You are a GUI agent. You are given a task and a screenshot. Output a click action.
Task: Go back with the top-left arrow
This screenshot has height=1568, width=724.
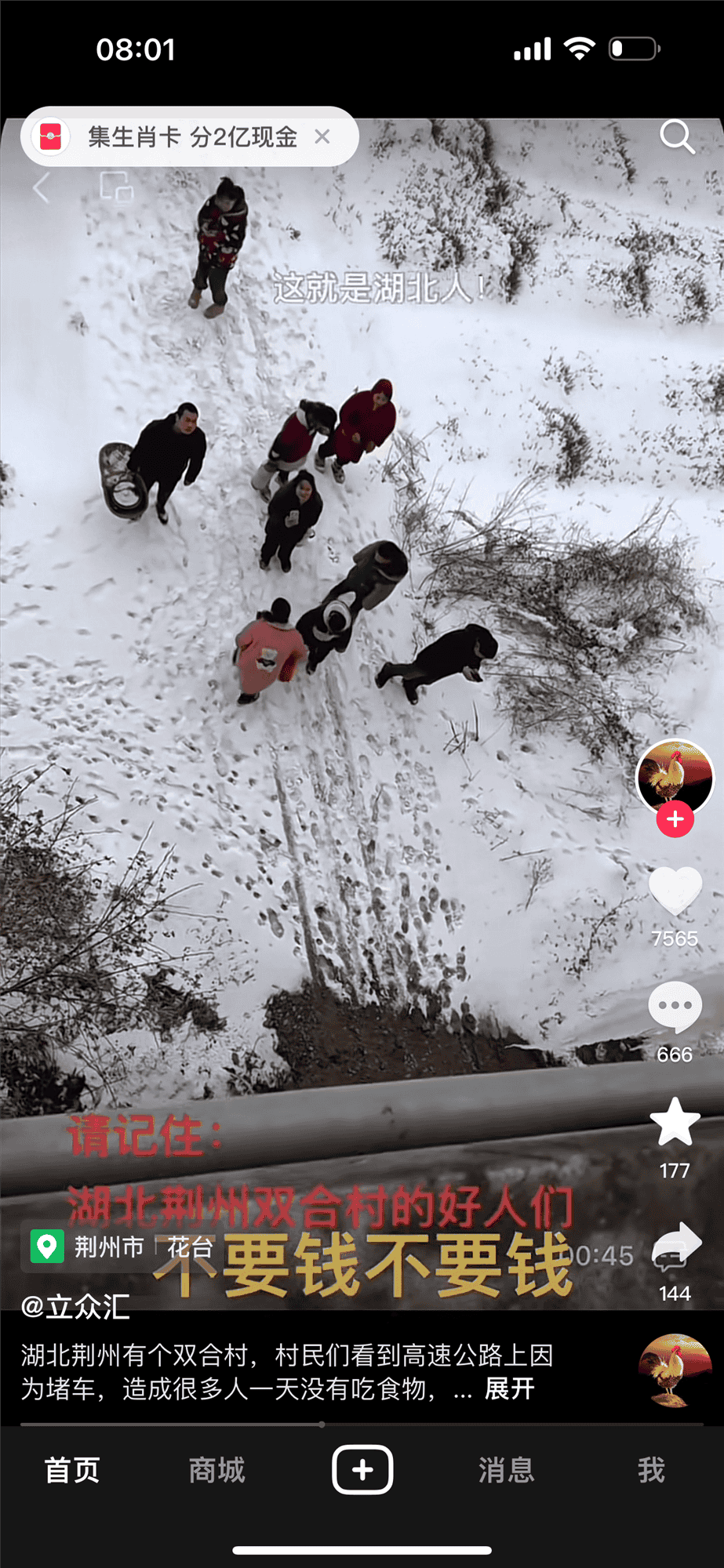pos(42,188)
